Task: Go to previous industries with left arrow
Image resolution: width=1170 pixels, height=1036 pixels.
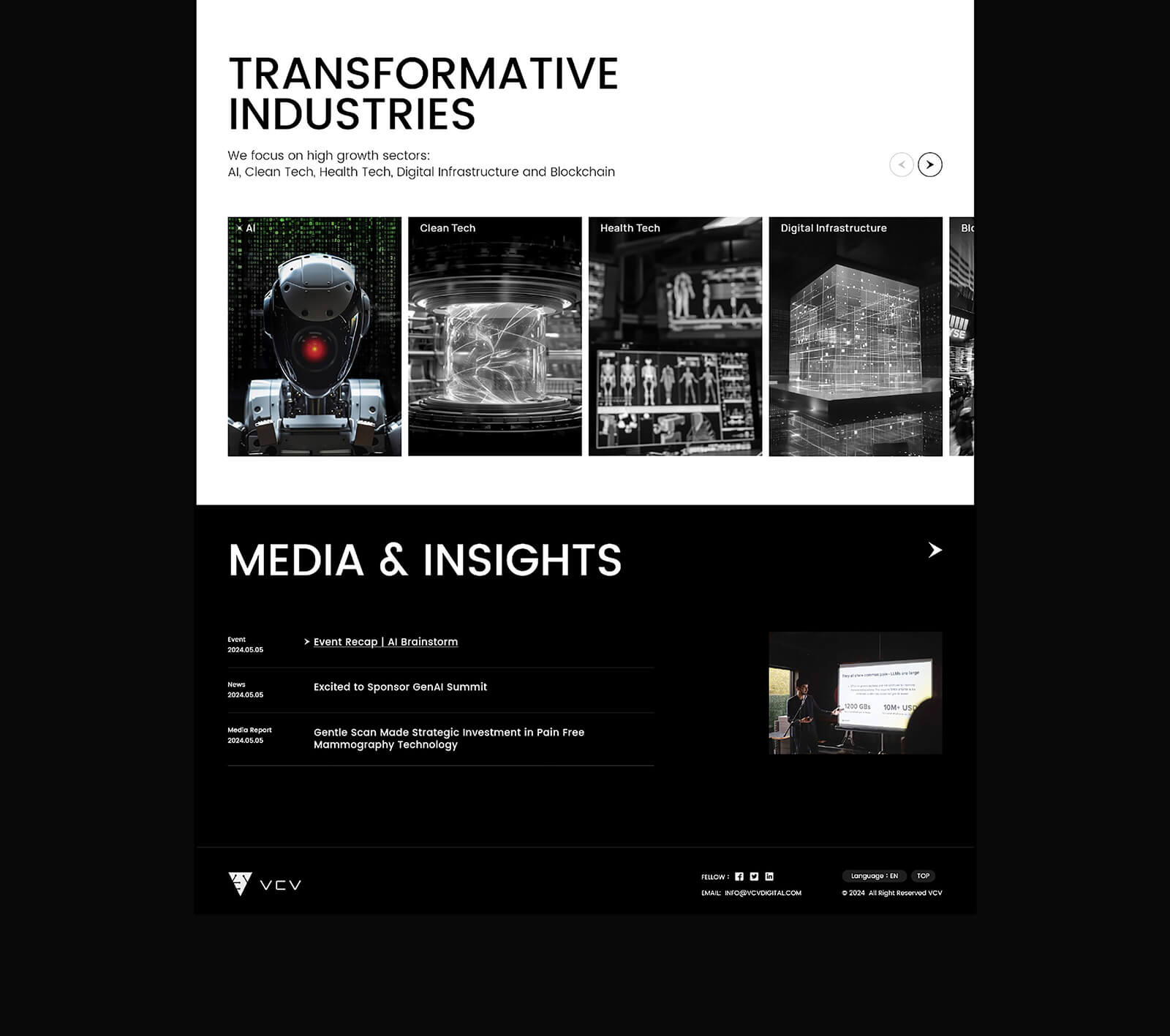Action: pos(901,165)
